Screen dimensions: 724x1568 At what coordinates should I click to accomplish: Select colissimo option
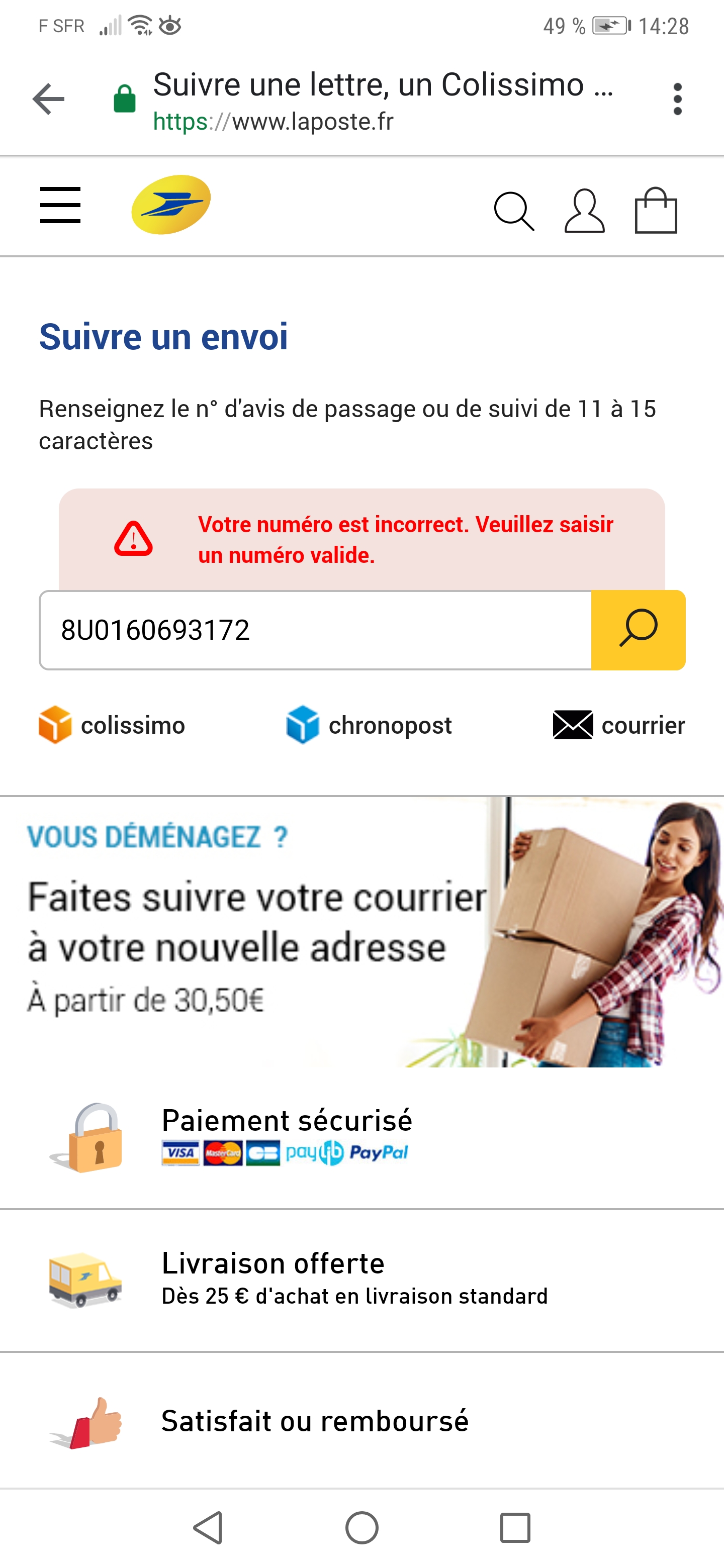tap(112, 725)
